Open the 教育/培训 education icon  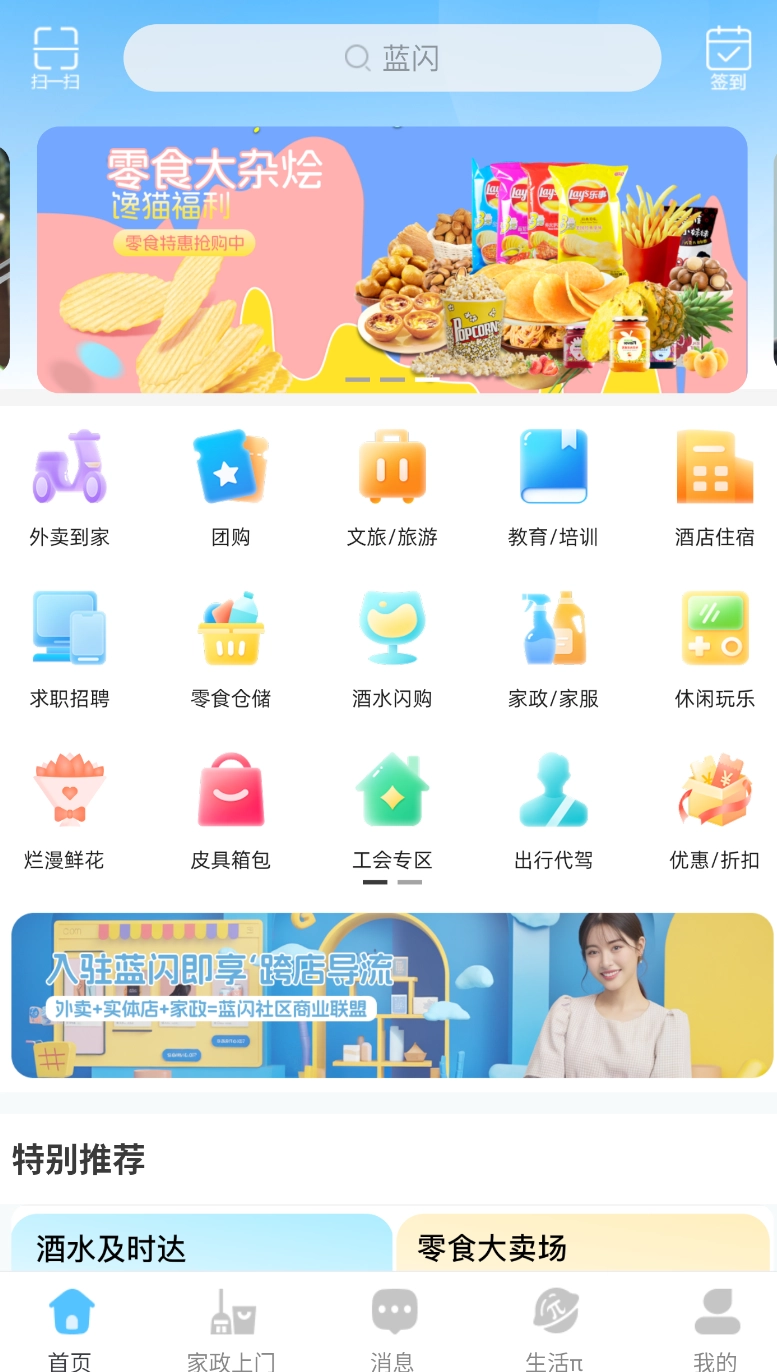[553, 466]
